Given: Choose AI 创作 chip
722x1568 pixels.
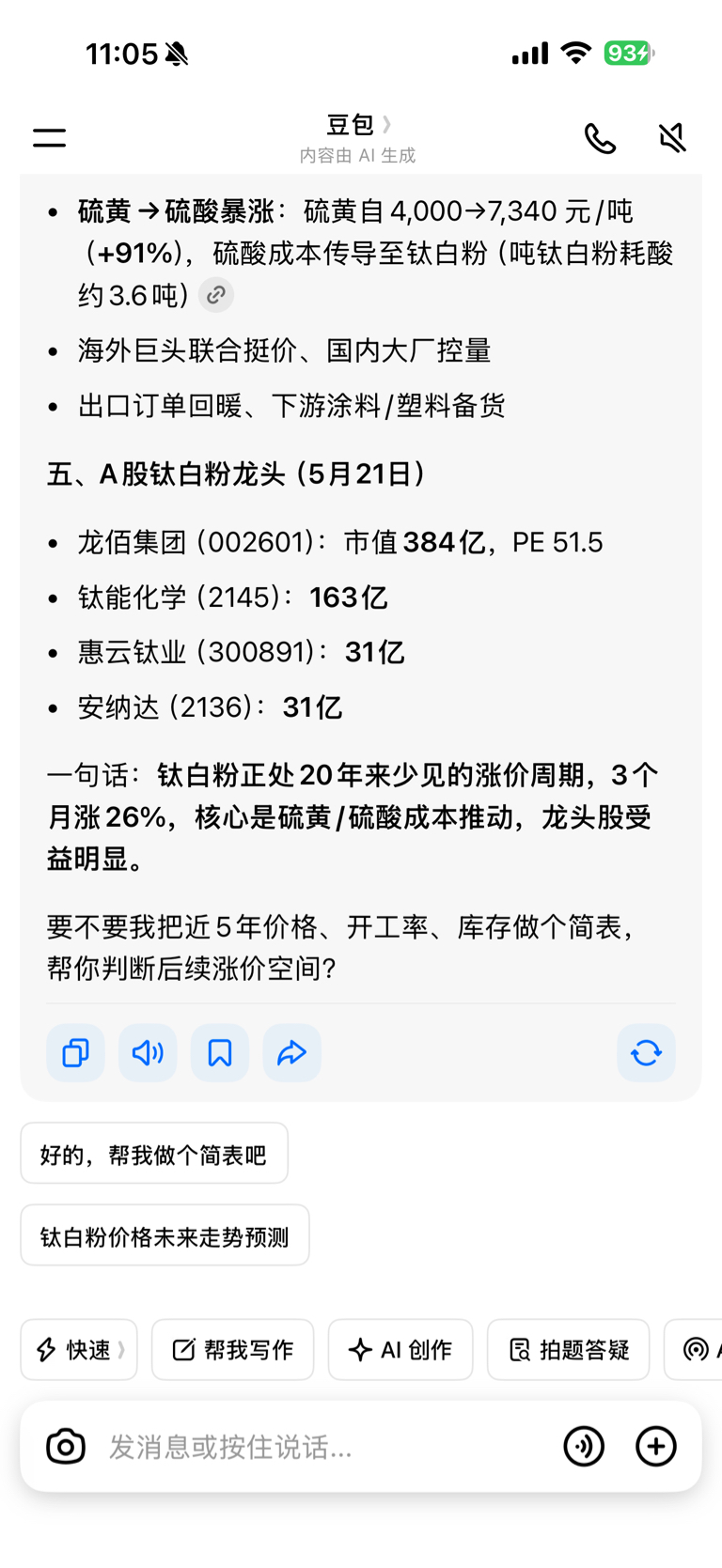Looking at the screenshot, I should [x=400, y=1350].
